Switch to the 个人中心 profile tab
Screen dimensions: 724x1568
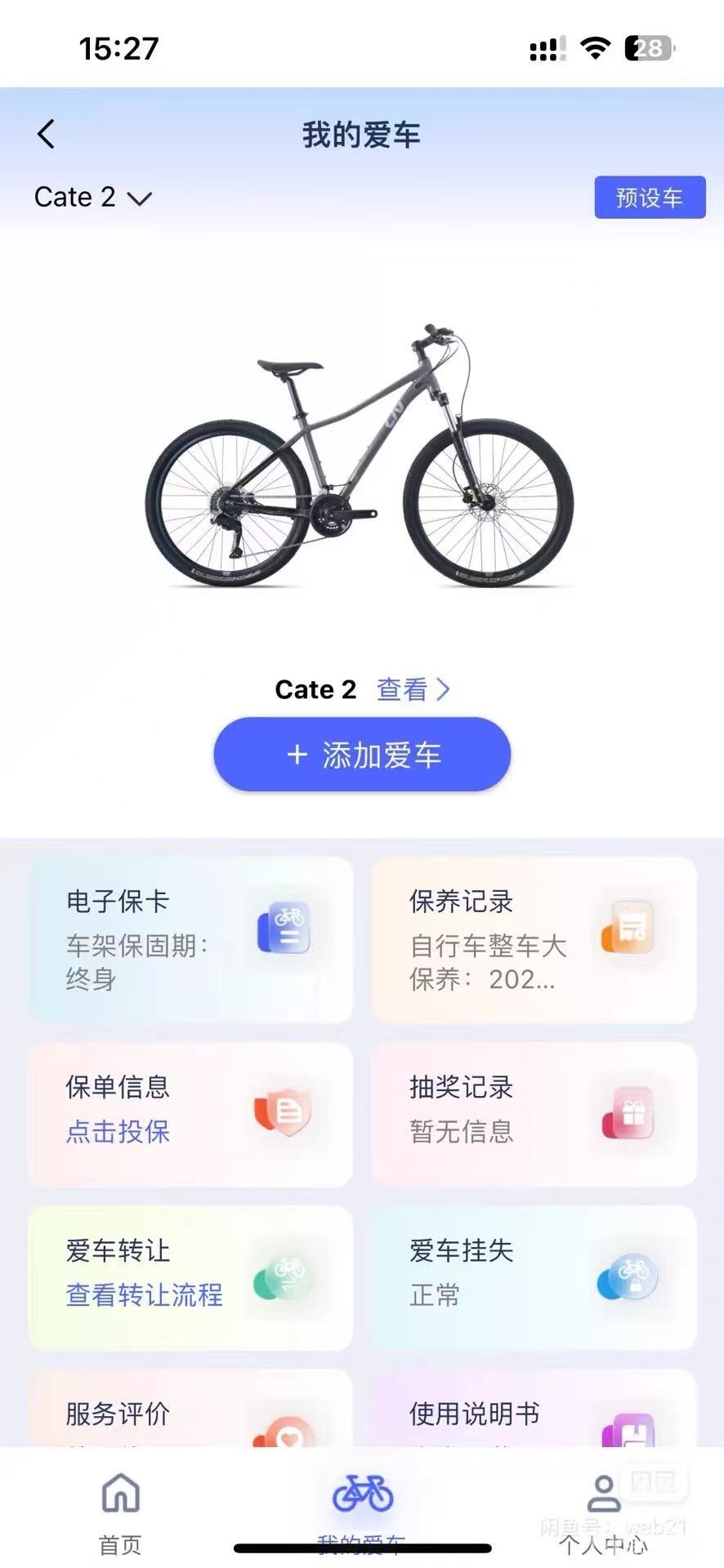pyautogui.click(x=603, y=1511)
